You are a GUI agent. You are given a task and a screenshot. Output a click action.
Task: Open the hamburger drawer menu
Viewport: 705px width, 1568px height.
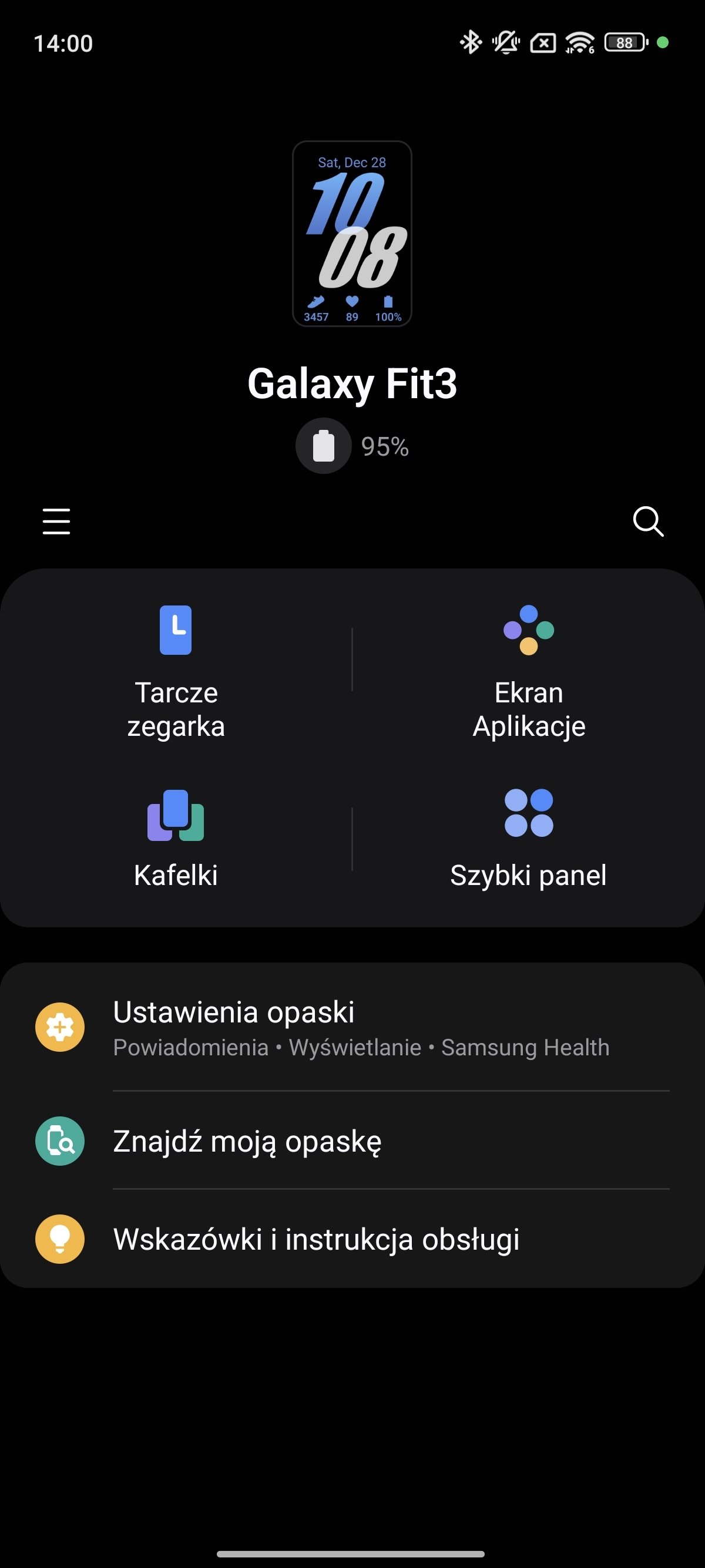(56, 521)
